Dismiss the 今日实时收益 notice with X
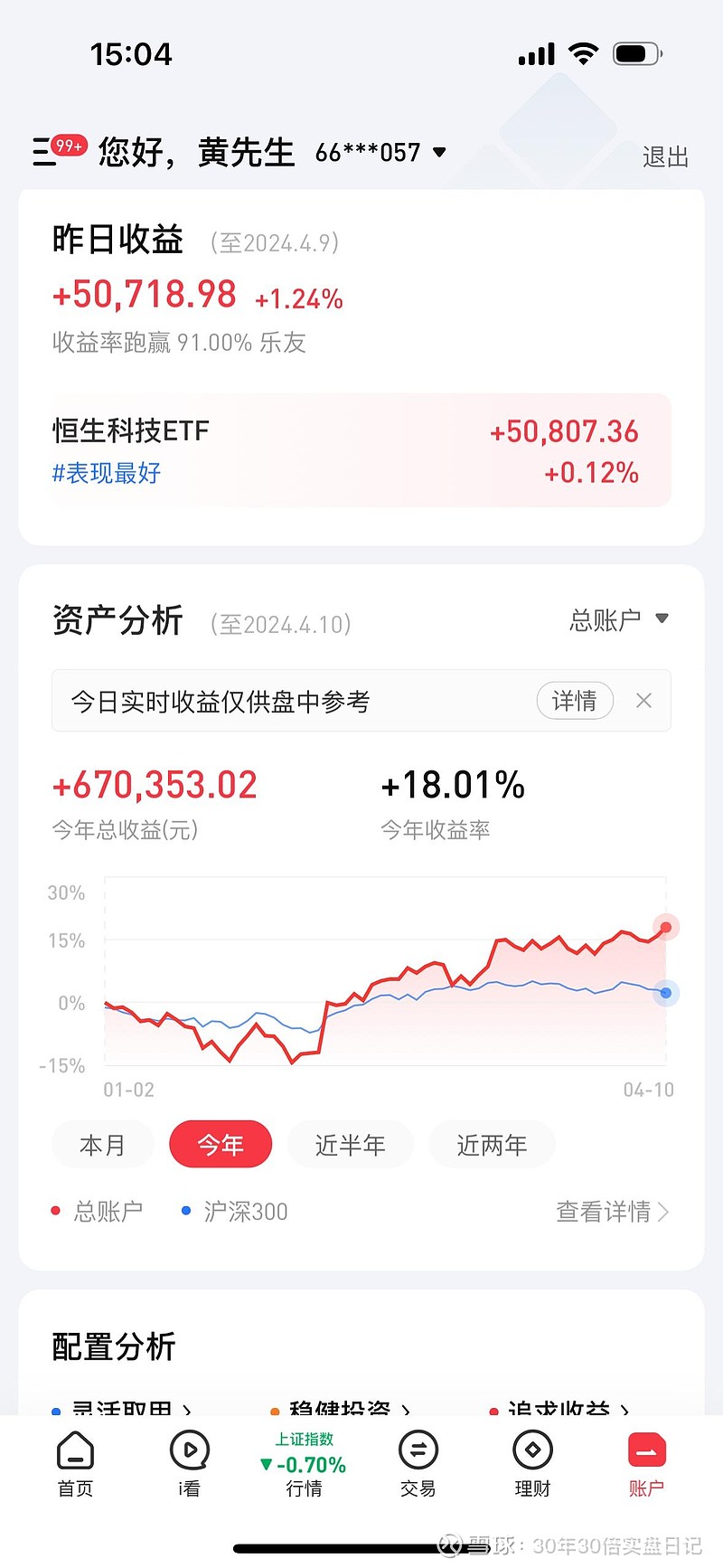The image size is (723, 1568). click(x=643, y=700)
